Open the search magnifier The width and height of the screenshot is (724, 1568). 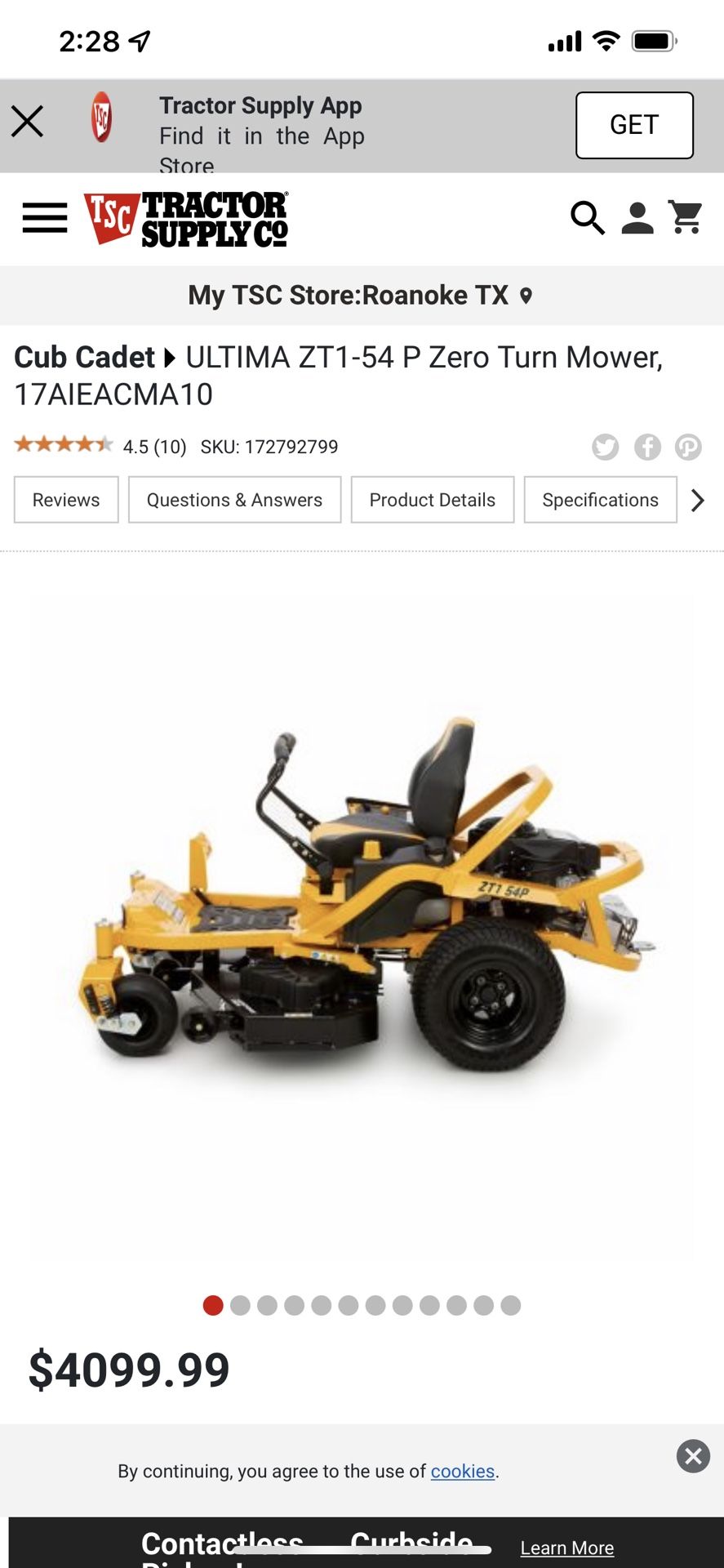587,218
